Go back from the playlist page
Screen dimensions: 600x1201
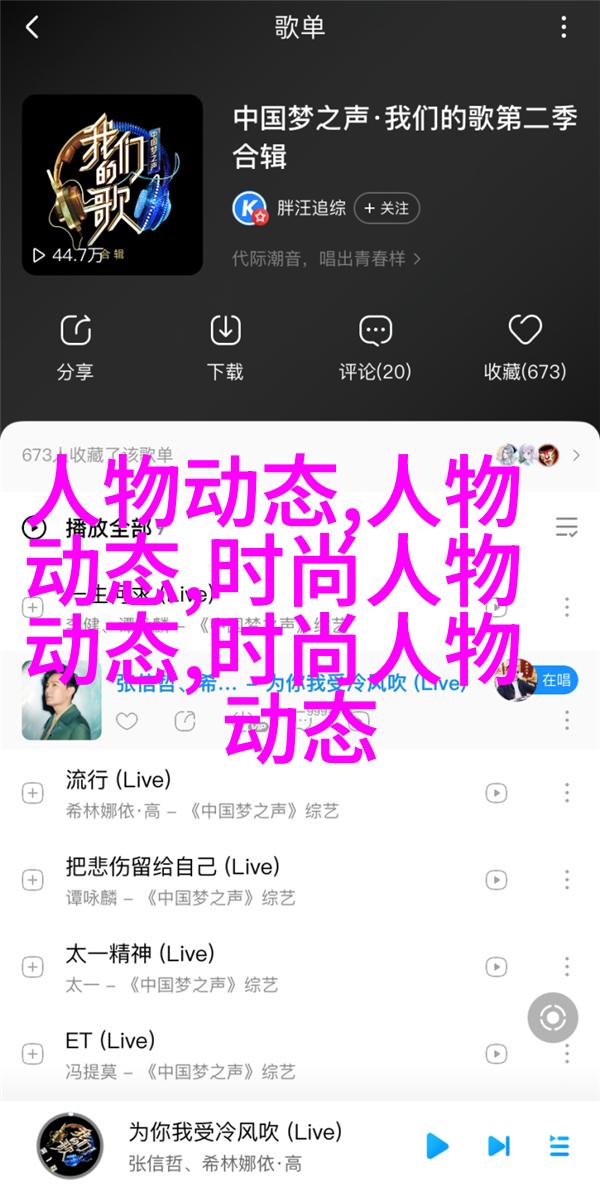(32, 27)
